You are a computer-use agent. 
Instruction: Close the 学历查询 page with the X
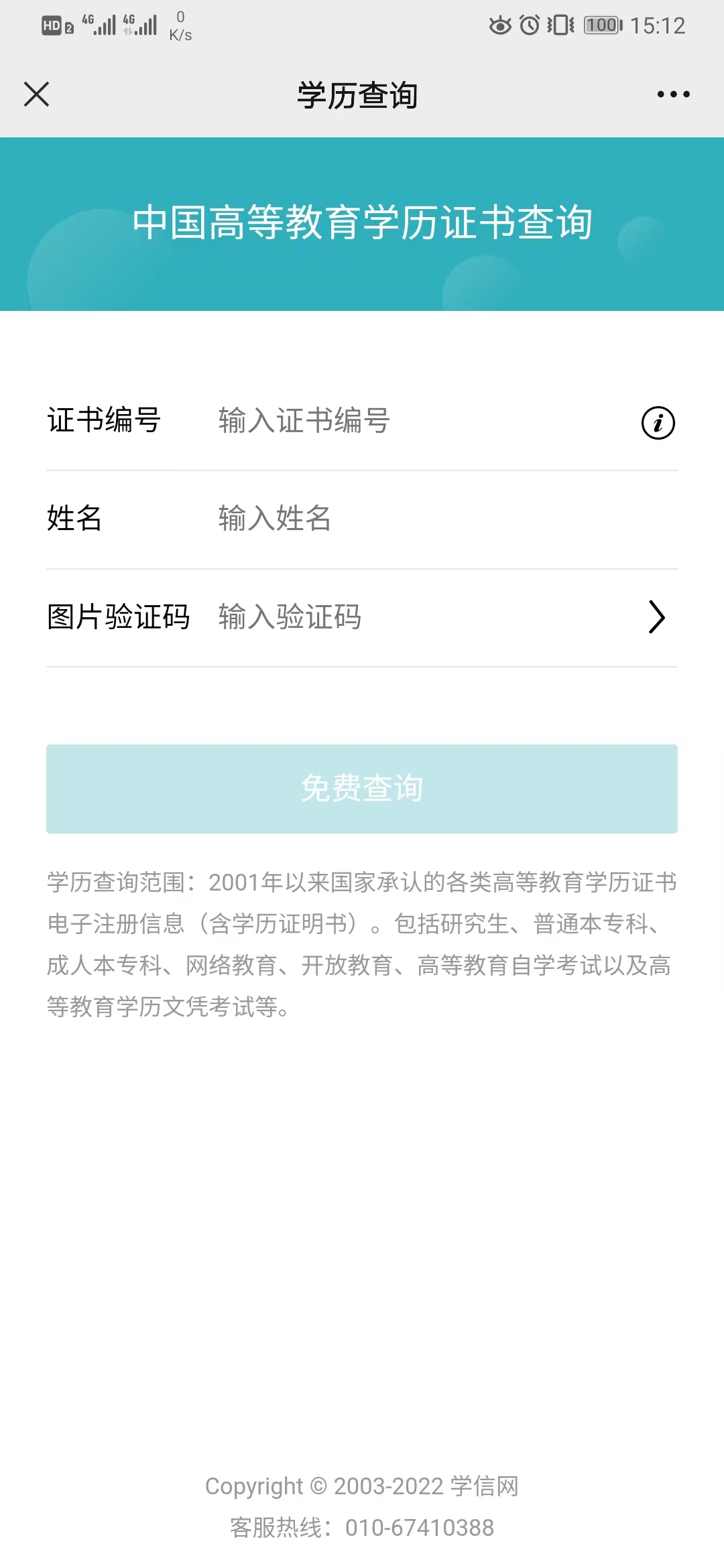click(x=37, y=94)
